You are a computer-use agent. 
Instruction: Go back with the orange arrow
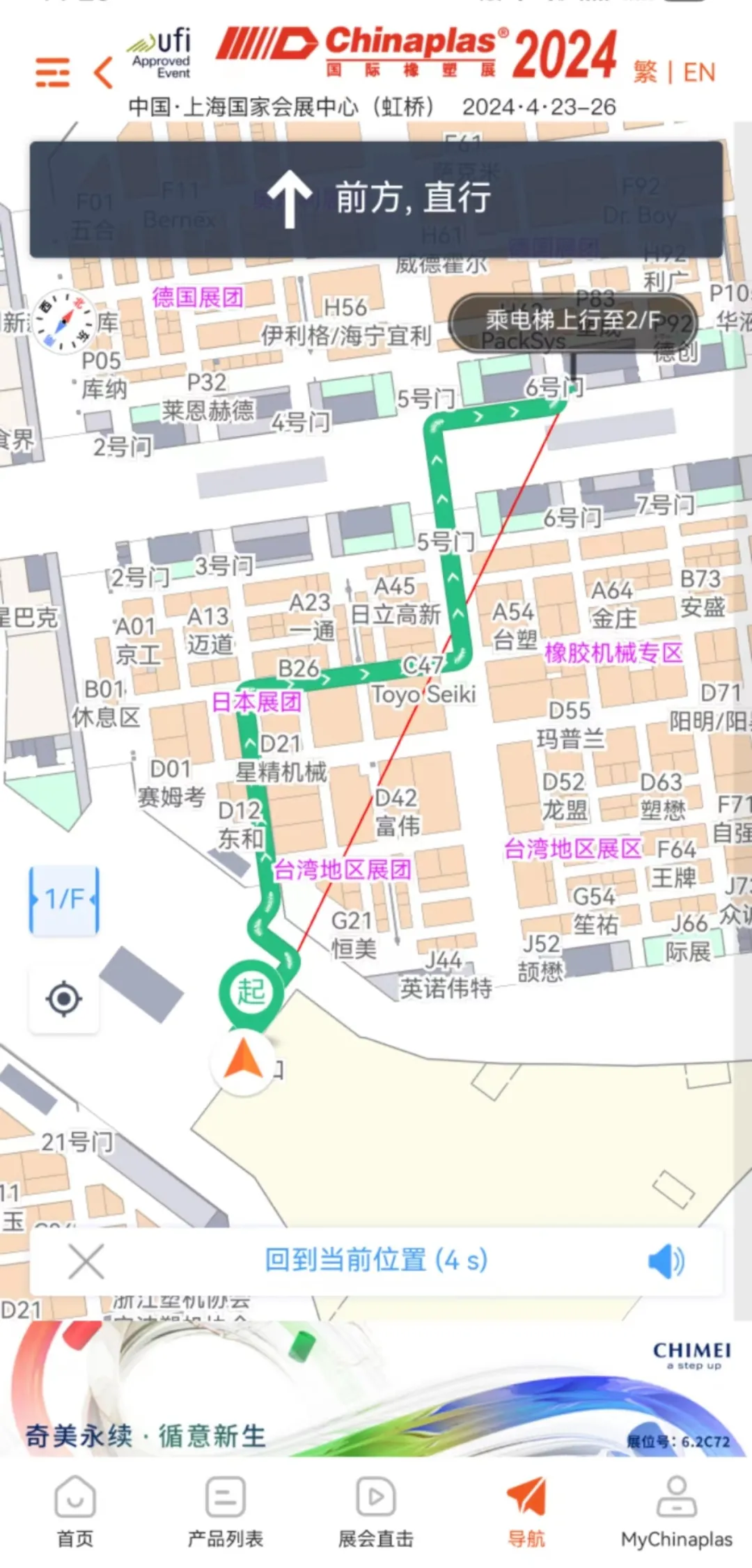pos(104,72)
